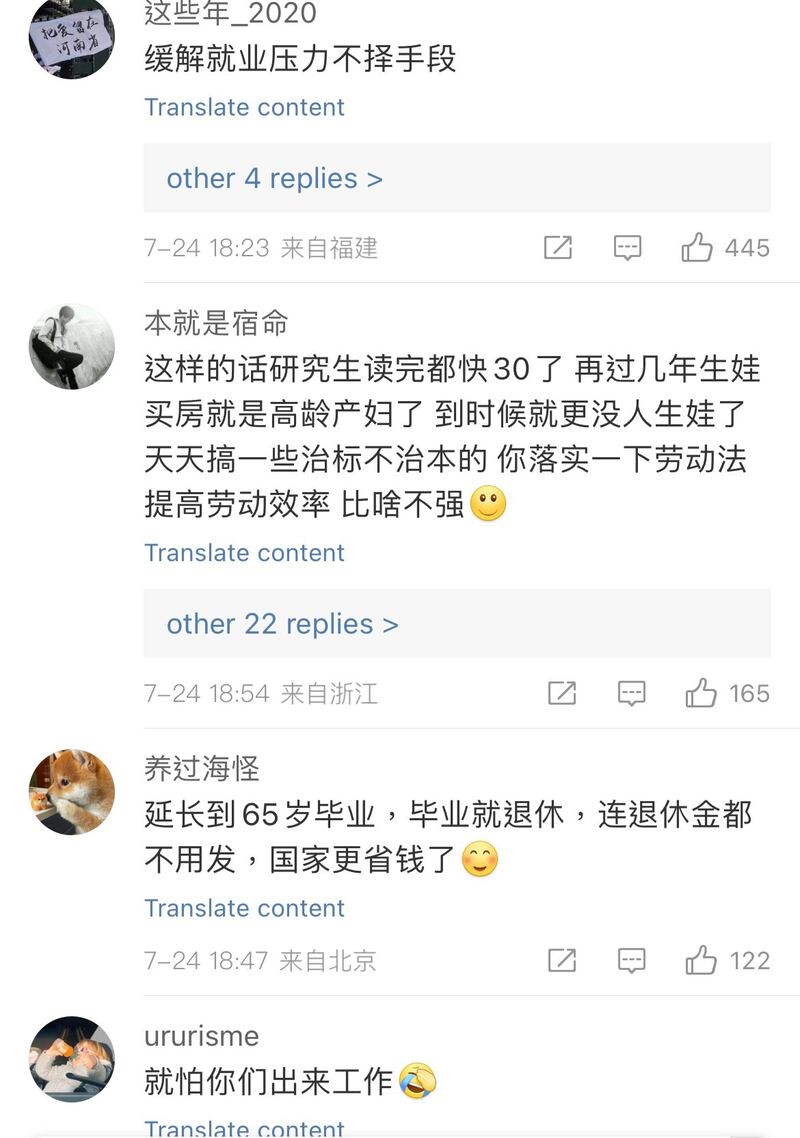Image resolution: width=800 pixels, height=1138 pixels.
Task: Reply to the comment posted at 7-24 18:23
Action: 627,248
